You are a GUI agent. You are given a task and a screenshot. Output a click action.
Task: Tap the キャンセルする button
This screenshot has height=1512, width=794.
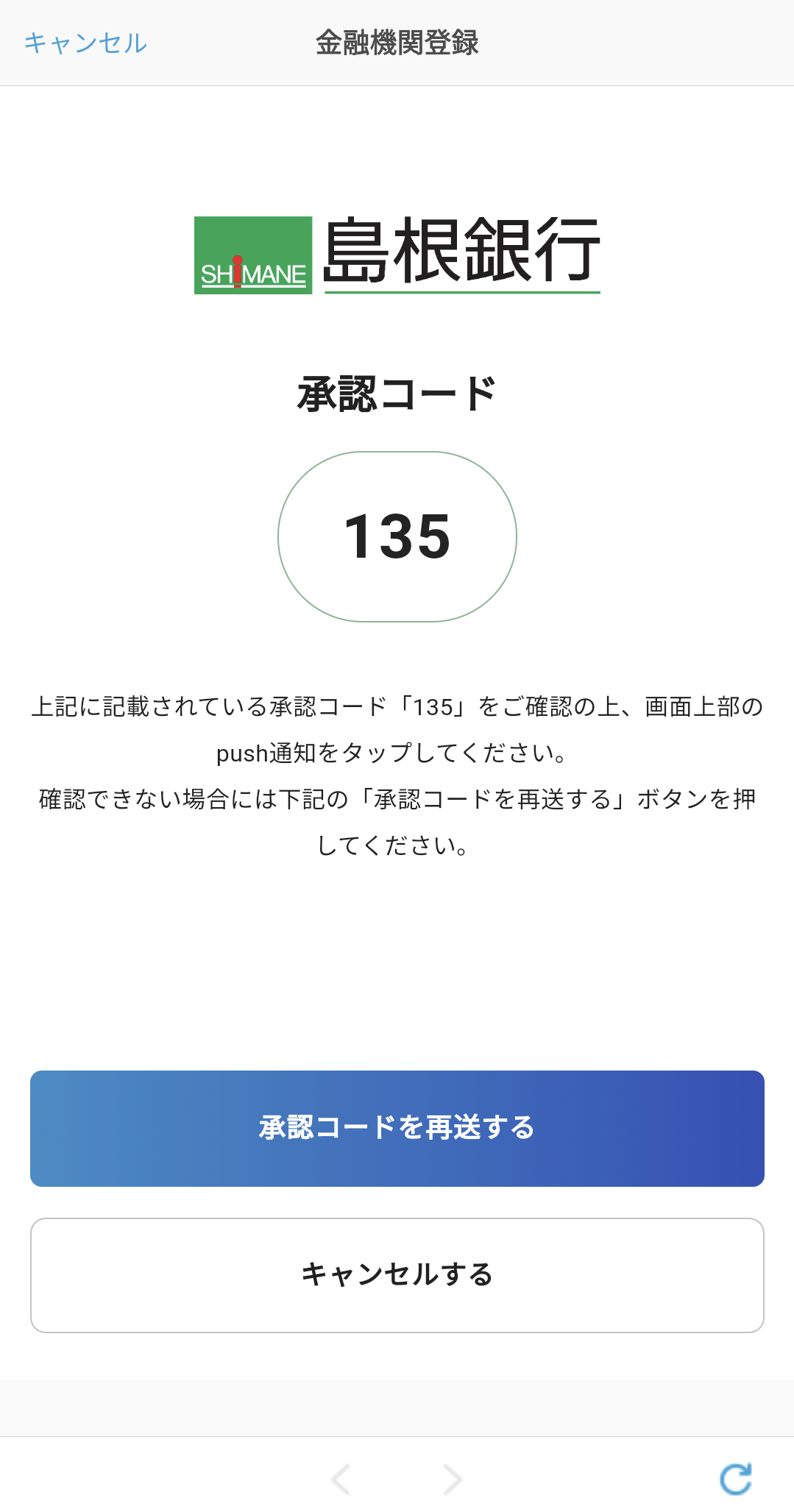tap(397, 1275)
